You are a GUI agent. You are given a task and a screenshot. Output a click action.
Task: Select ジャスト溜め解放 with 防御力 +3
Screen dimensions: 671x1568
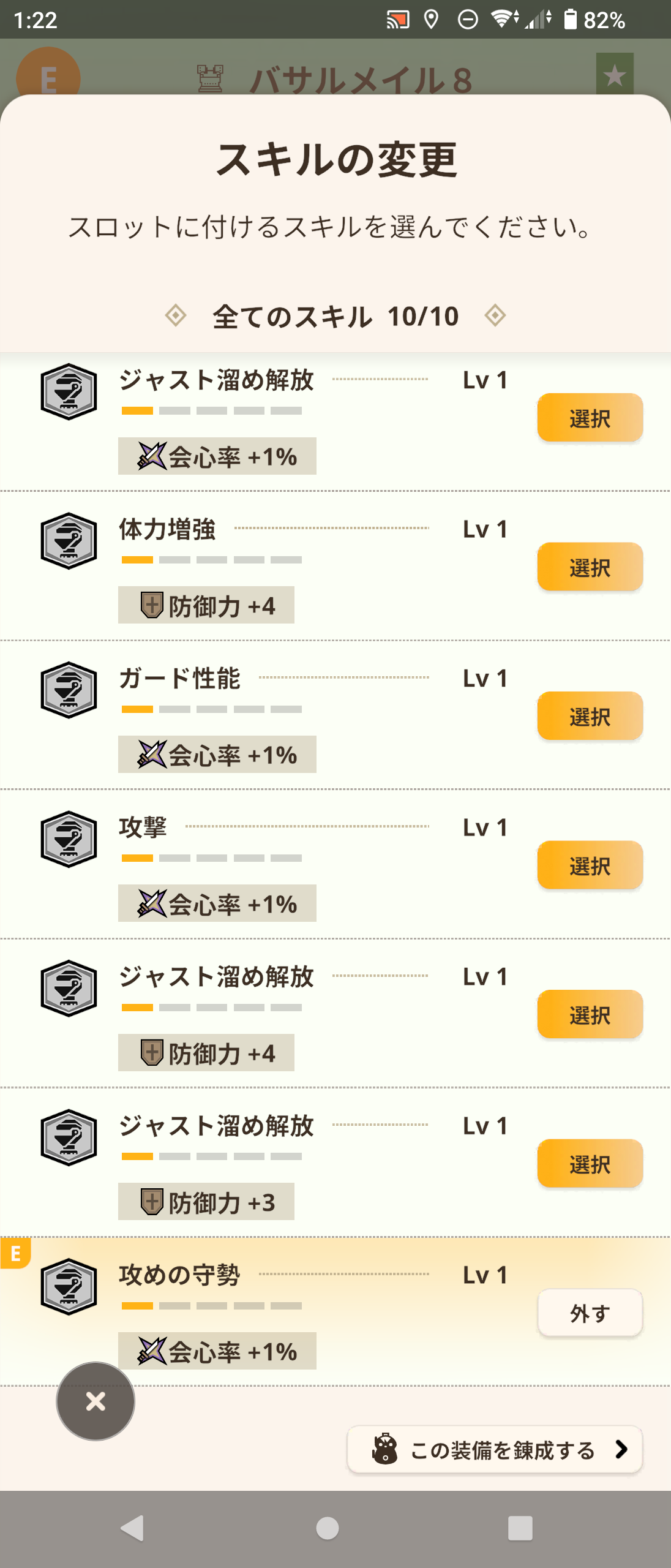[590, 1164]
